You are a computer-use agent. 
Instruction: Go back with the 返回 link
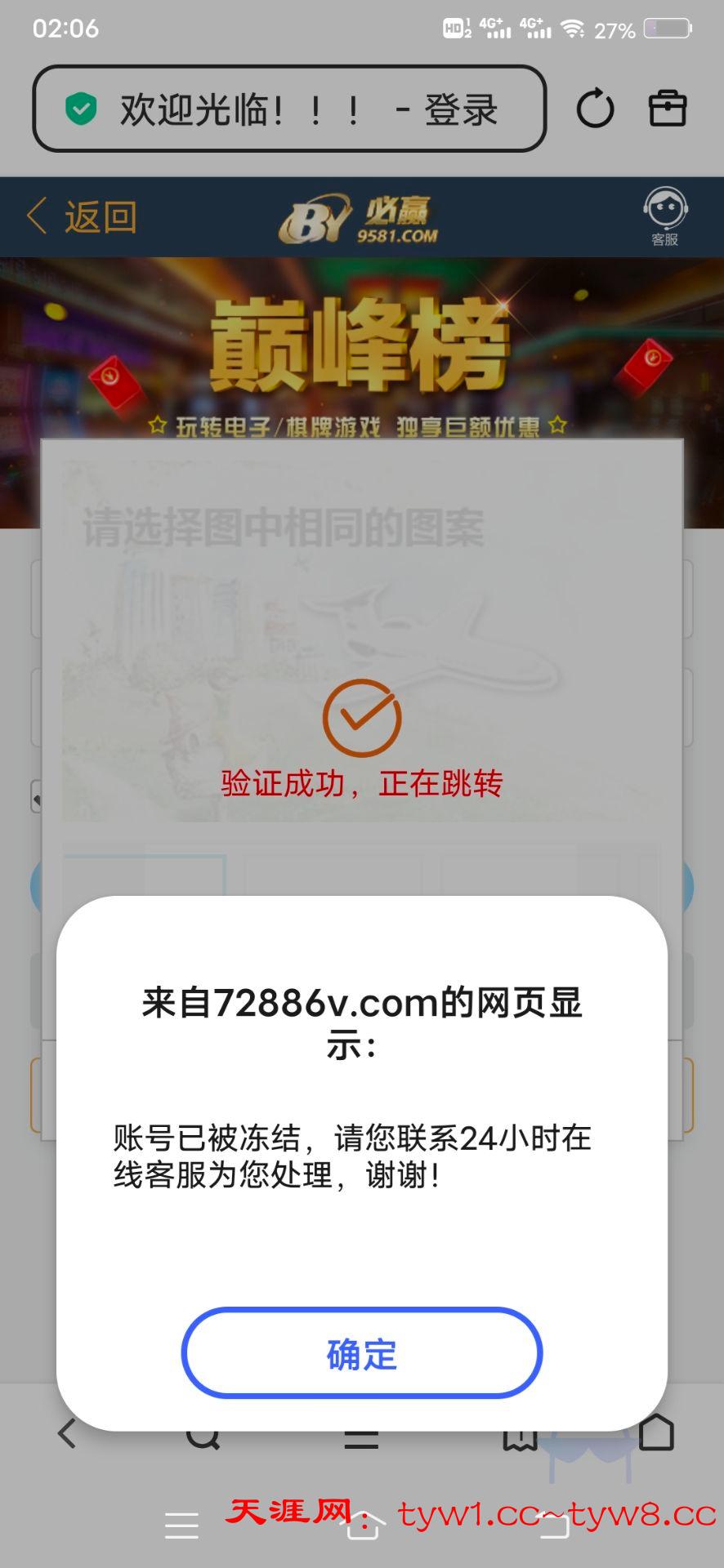tap(82, 217)
